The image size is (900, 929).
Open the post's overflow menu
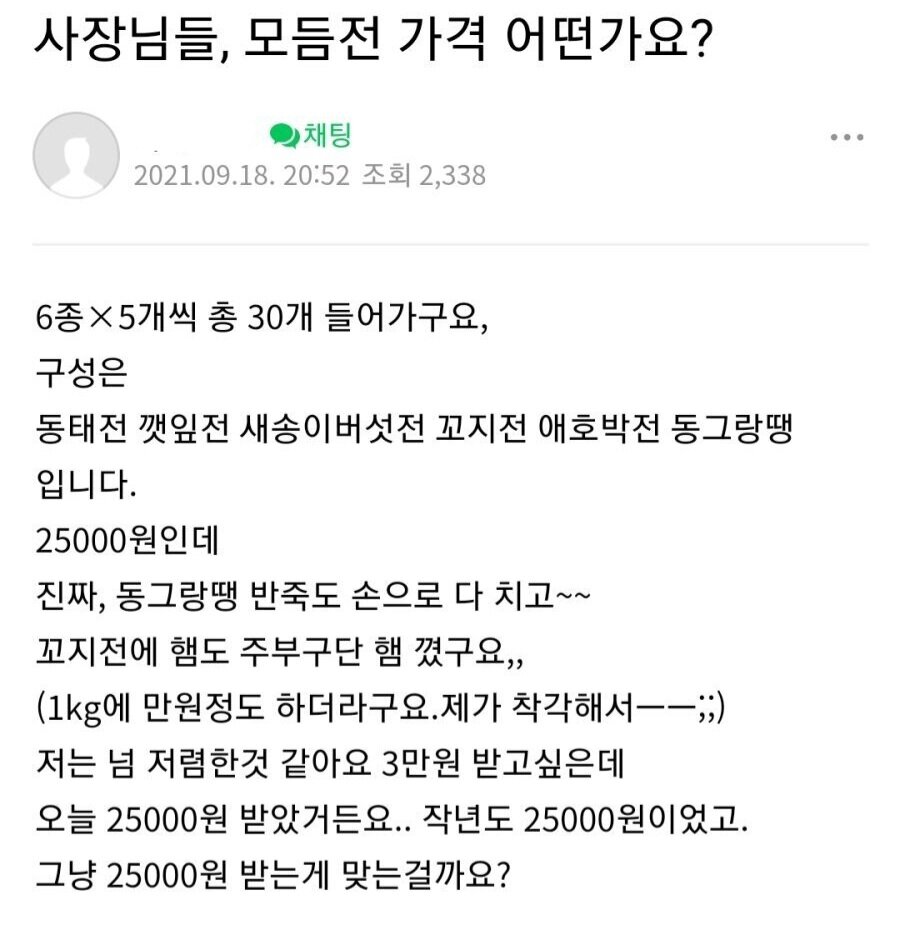[x=847, y=138]
